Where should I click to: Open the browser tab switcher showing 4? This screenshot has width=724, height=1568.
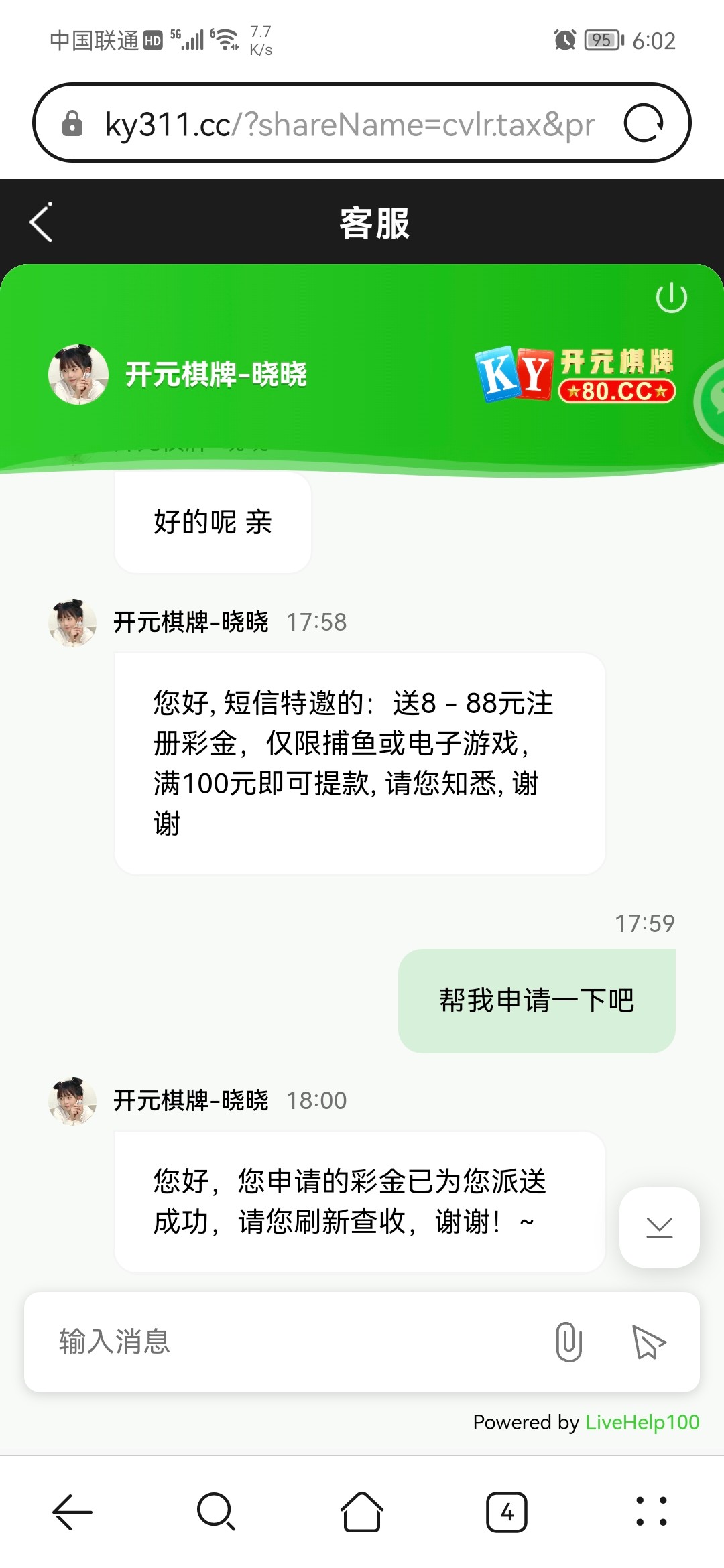click(x=507, y=1512)
